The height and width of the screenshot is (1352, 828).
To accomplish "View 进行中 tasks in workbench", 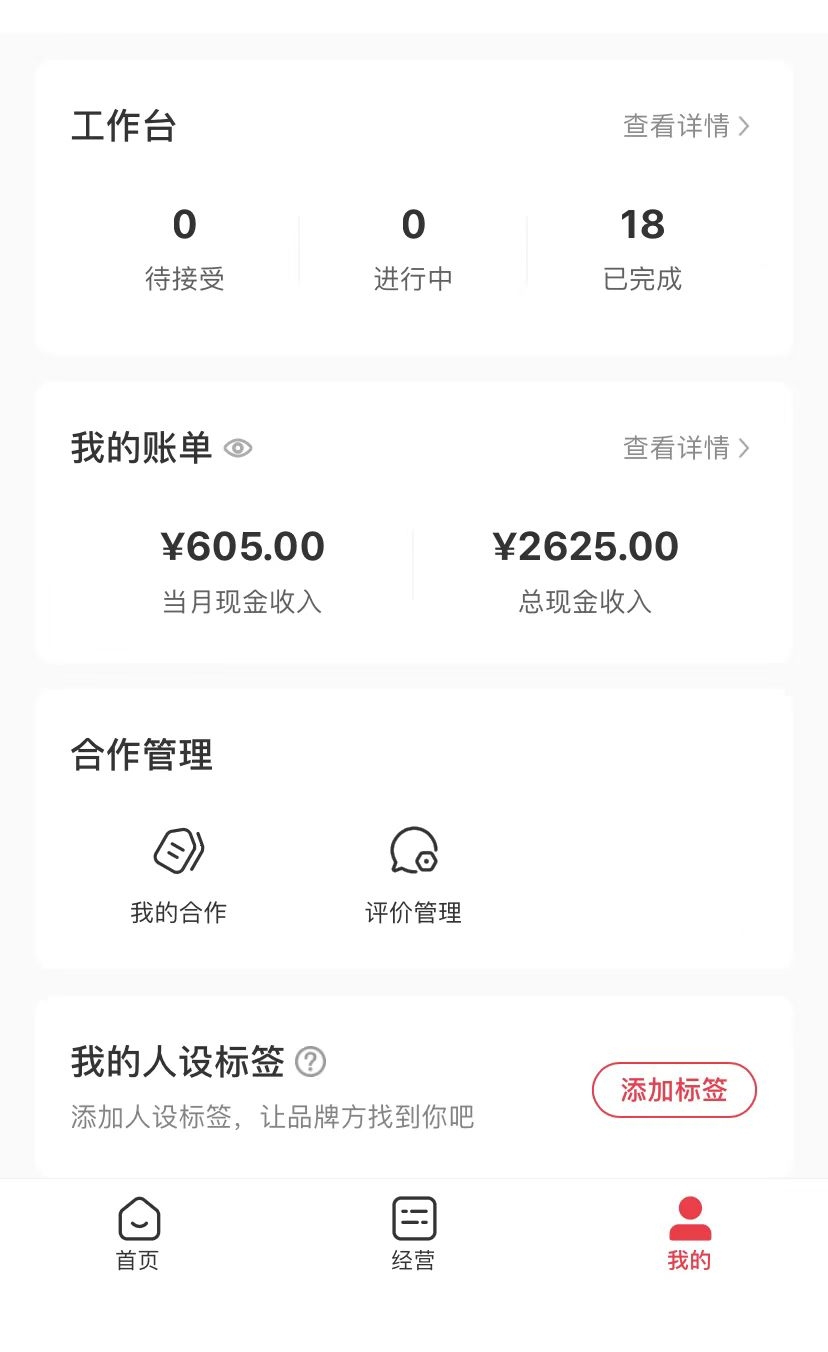I will (x=413, y=248).
